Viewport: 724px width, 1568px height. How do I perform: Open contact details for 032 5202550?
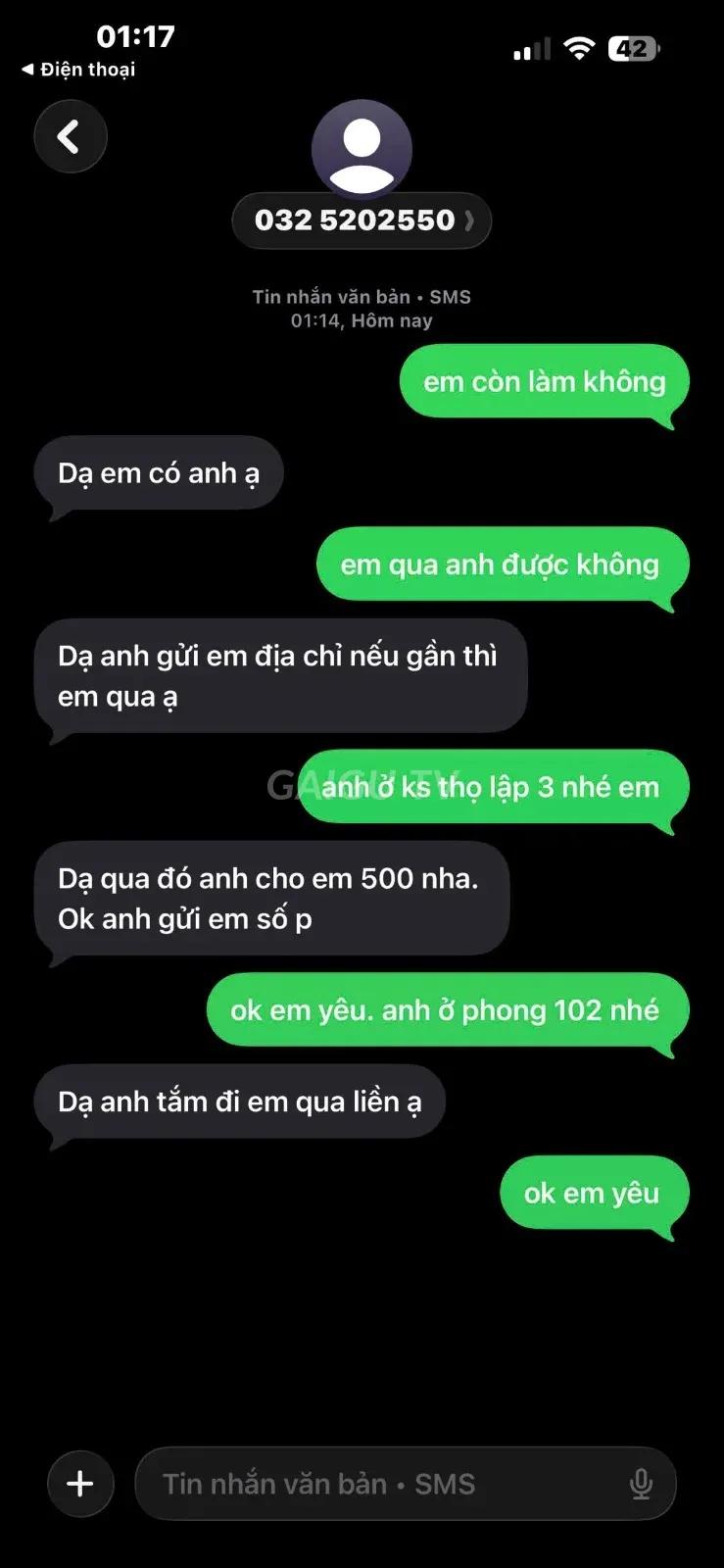[x=362, y=220]
